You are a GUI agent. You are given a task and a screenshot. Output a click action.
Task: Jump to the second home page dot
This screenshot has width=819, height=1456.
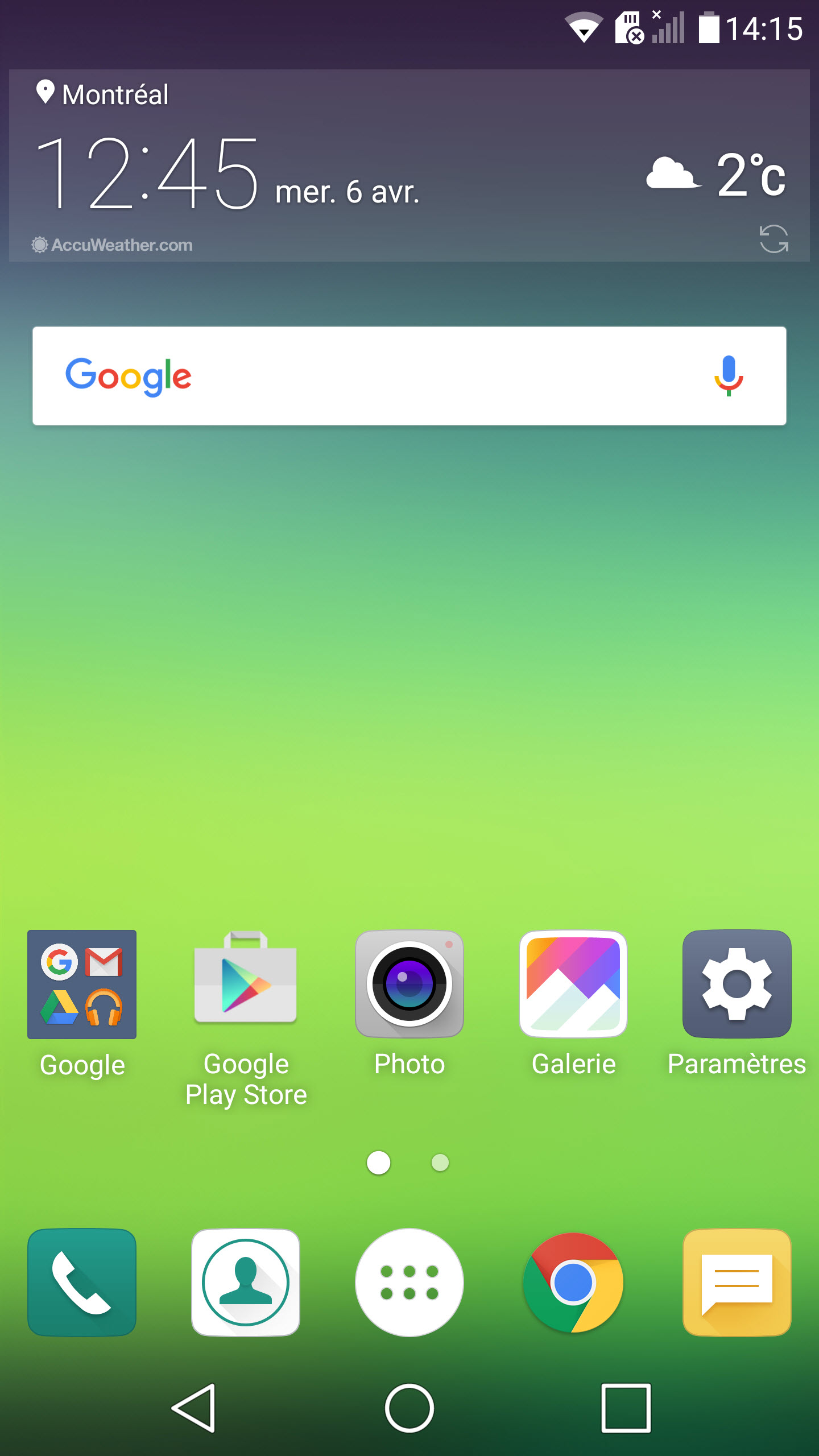coord(440,1163)
